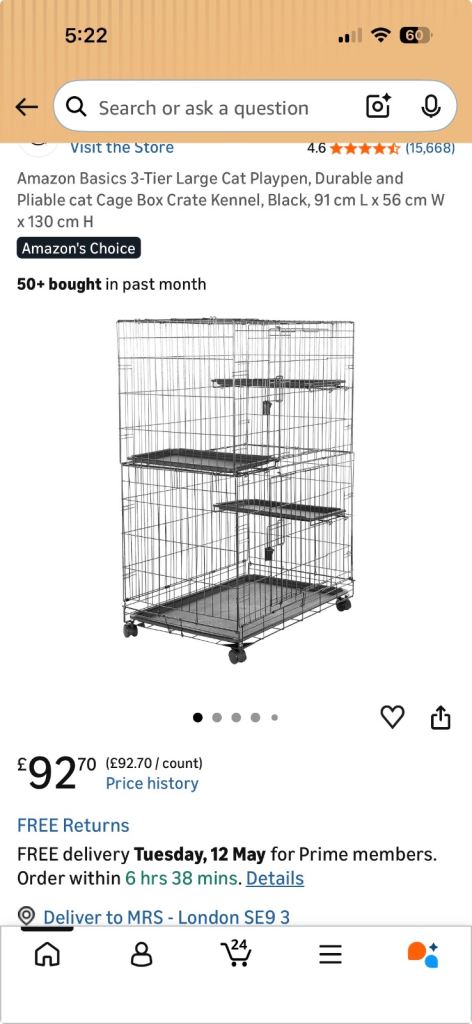Screen dimensions: 472x1024
Task: Go back with the arrow icon
Action: click(26, 107)
